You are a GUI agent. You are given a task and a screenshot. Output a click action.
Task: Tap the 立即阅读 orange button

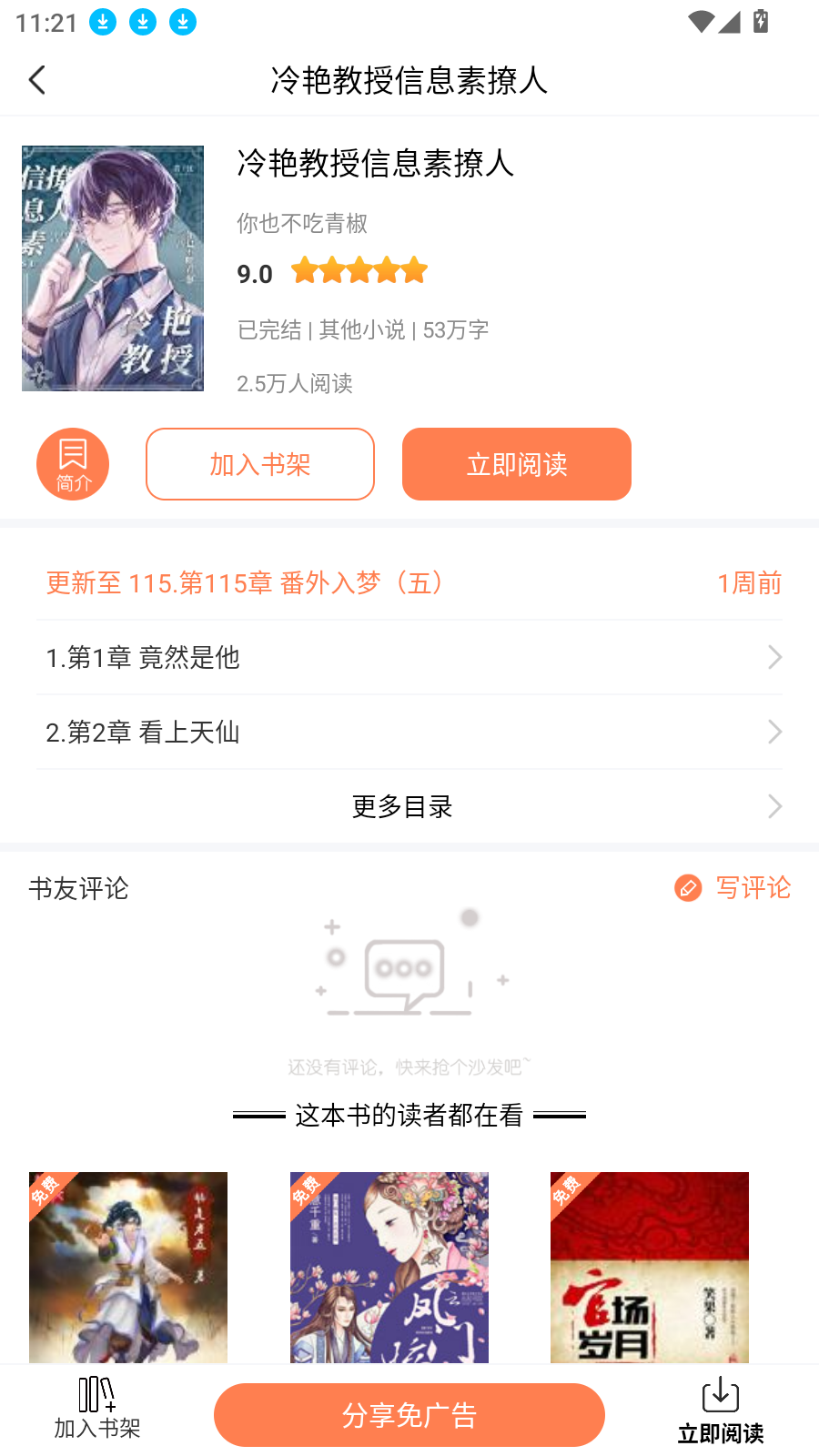click(x=516, y=464)
